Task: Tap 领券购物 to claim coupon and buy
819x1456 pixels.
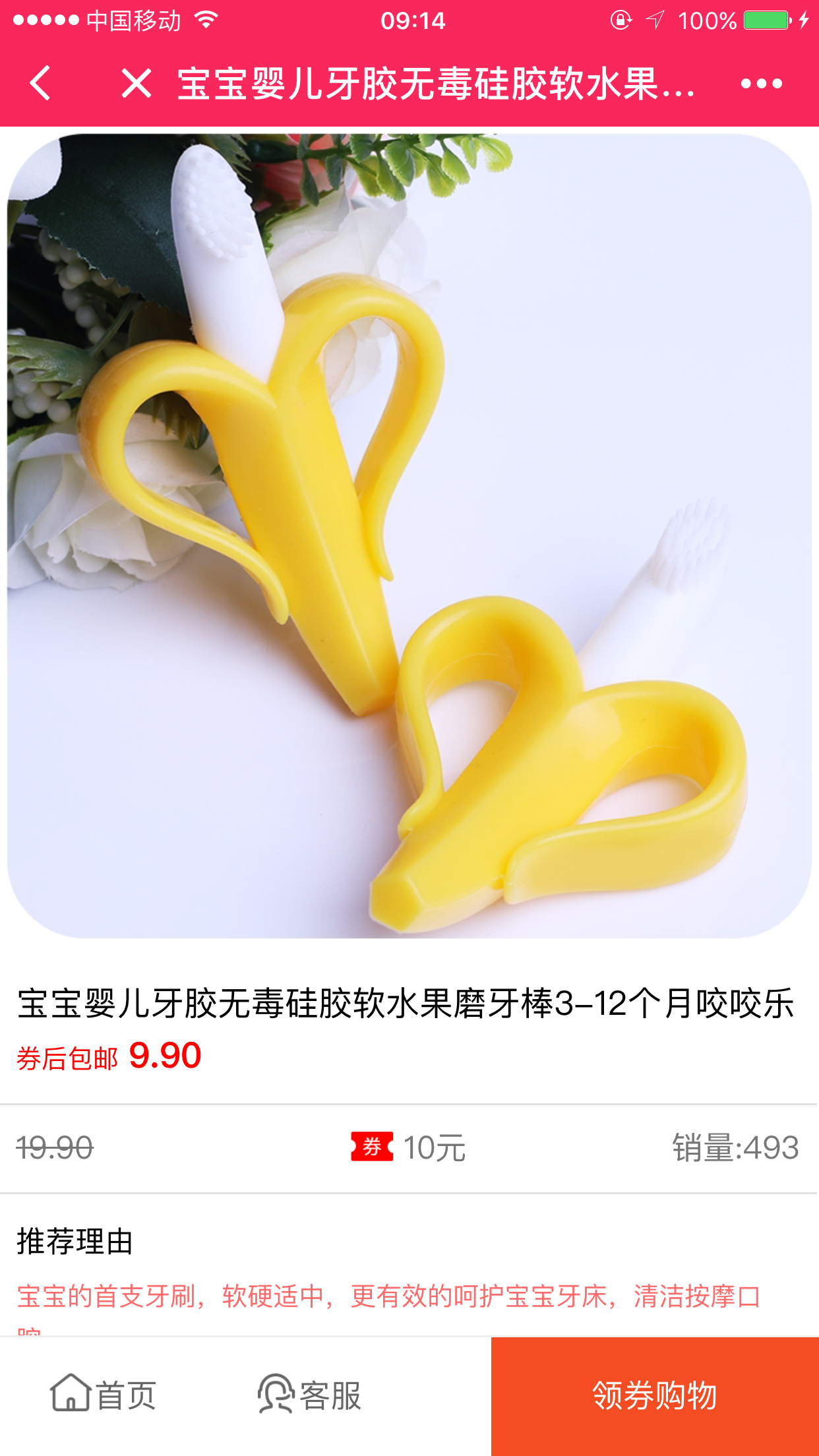Action: pos(654,1396)
